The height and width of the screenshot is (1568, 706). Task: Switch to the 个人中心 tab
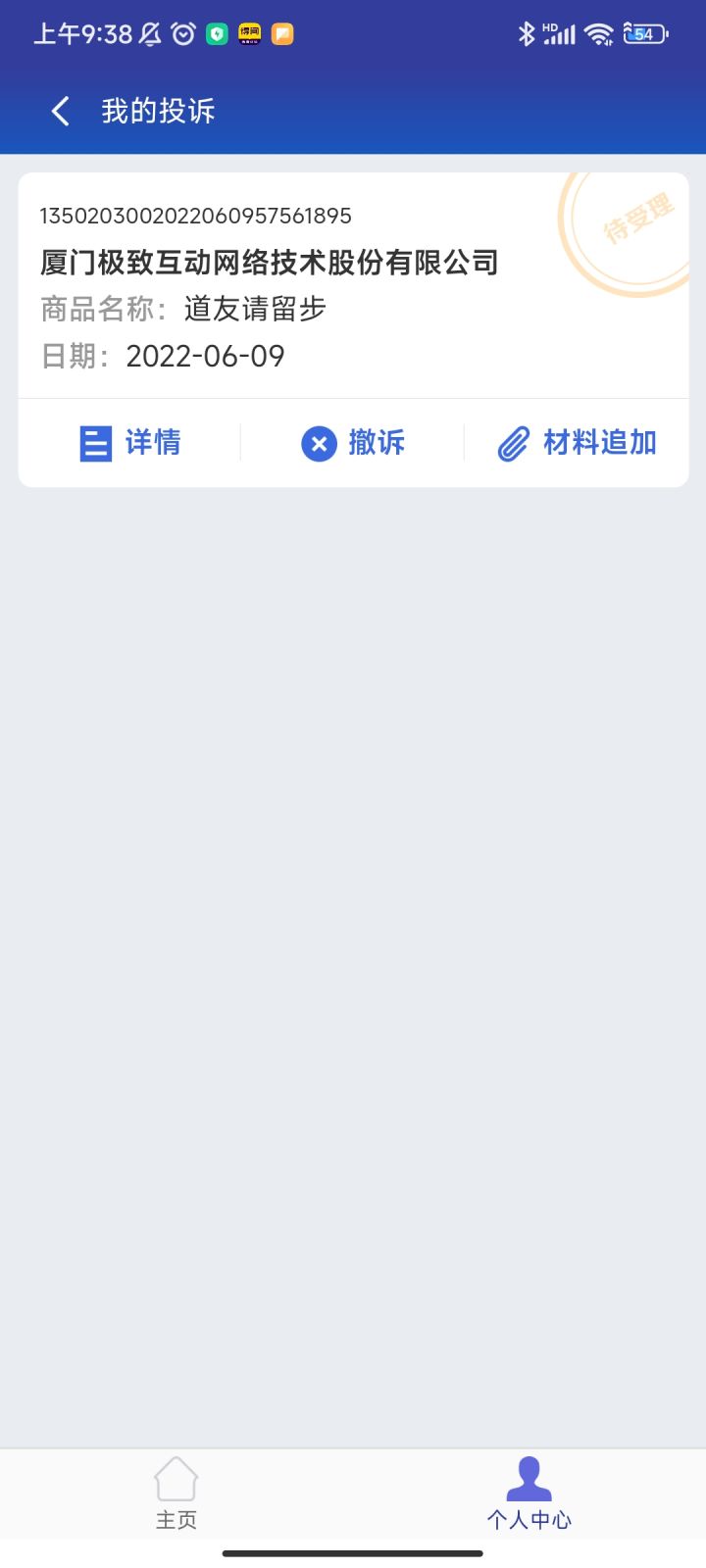(x=529, y=1494)
